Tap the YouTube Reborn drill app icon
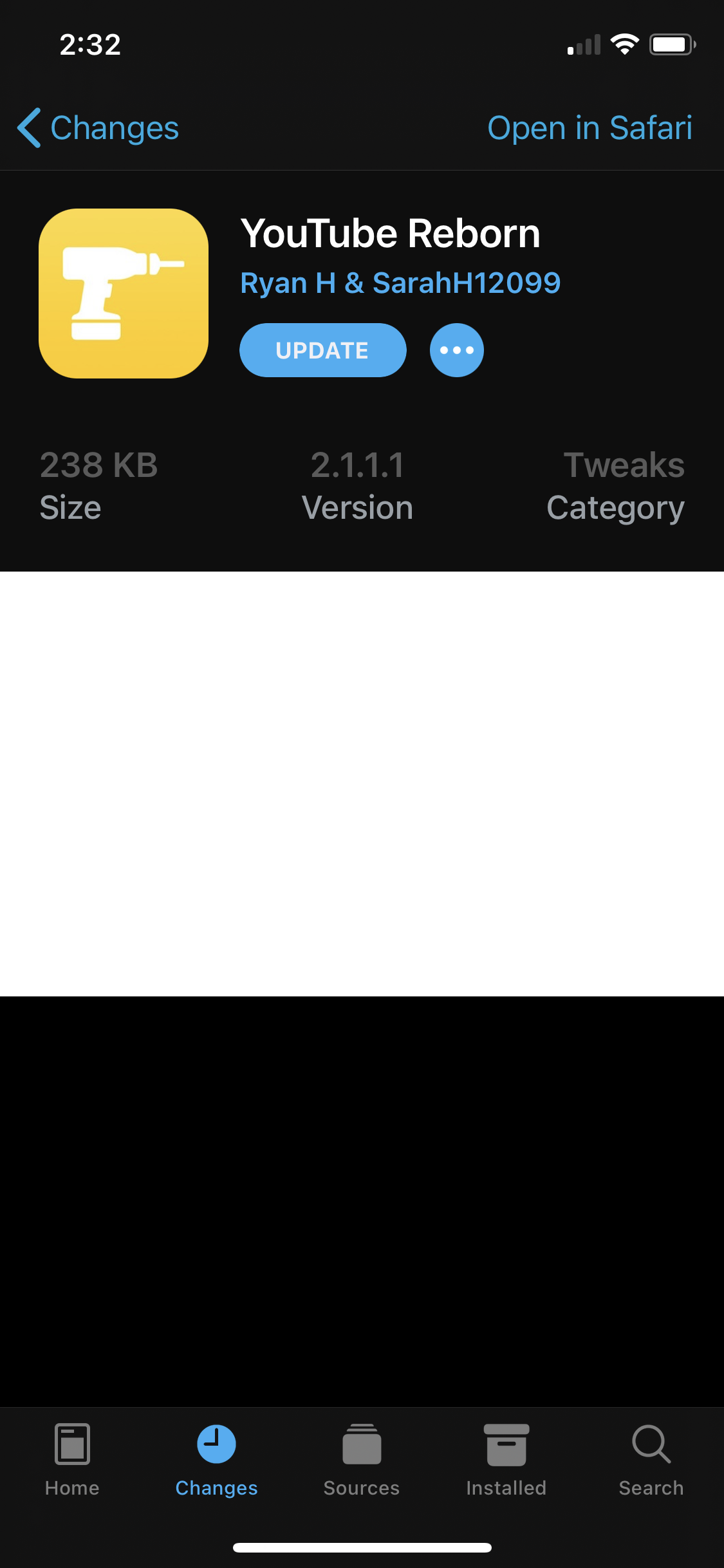The image size is (724, 1568). click(x=123, y=294)
